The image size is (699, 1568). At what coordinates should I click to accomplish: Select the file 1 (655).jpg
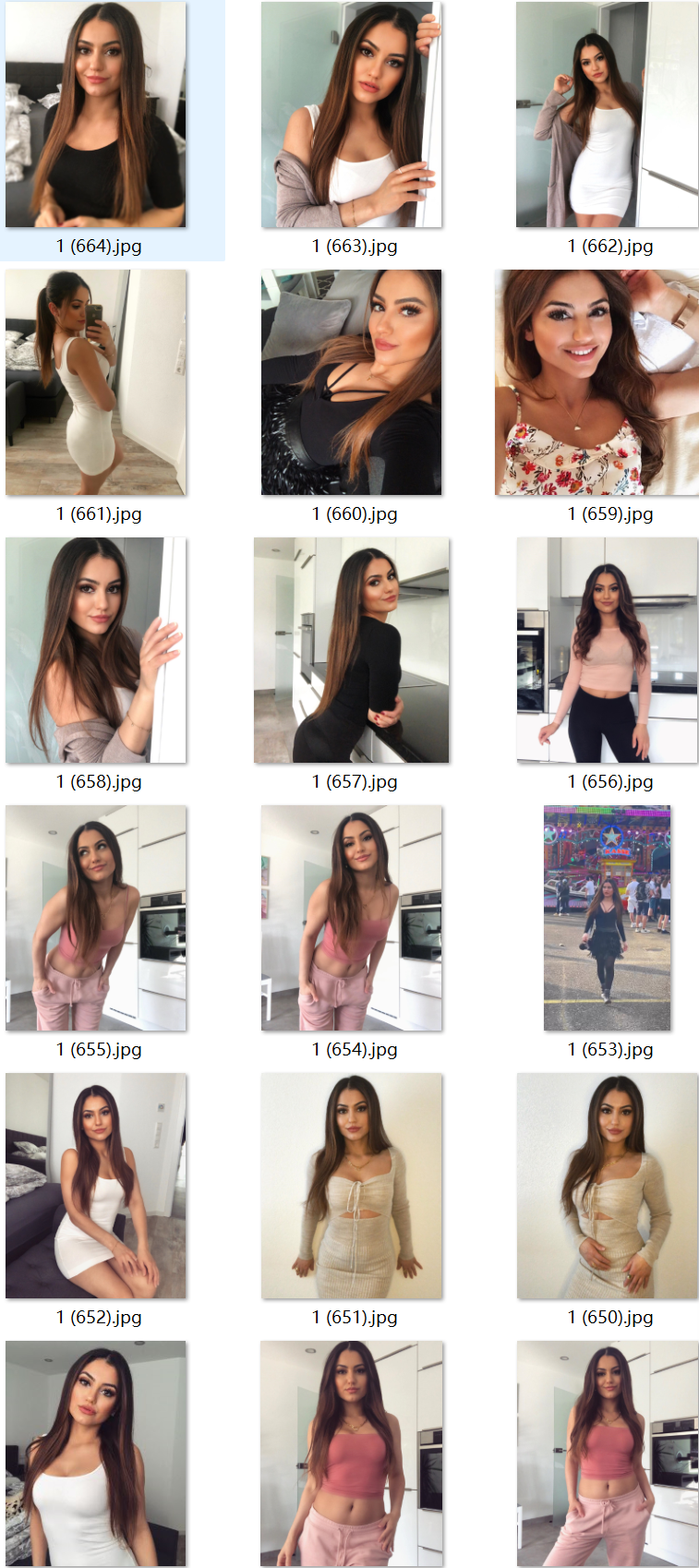pyautogui.click(x=96, y=918)
